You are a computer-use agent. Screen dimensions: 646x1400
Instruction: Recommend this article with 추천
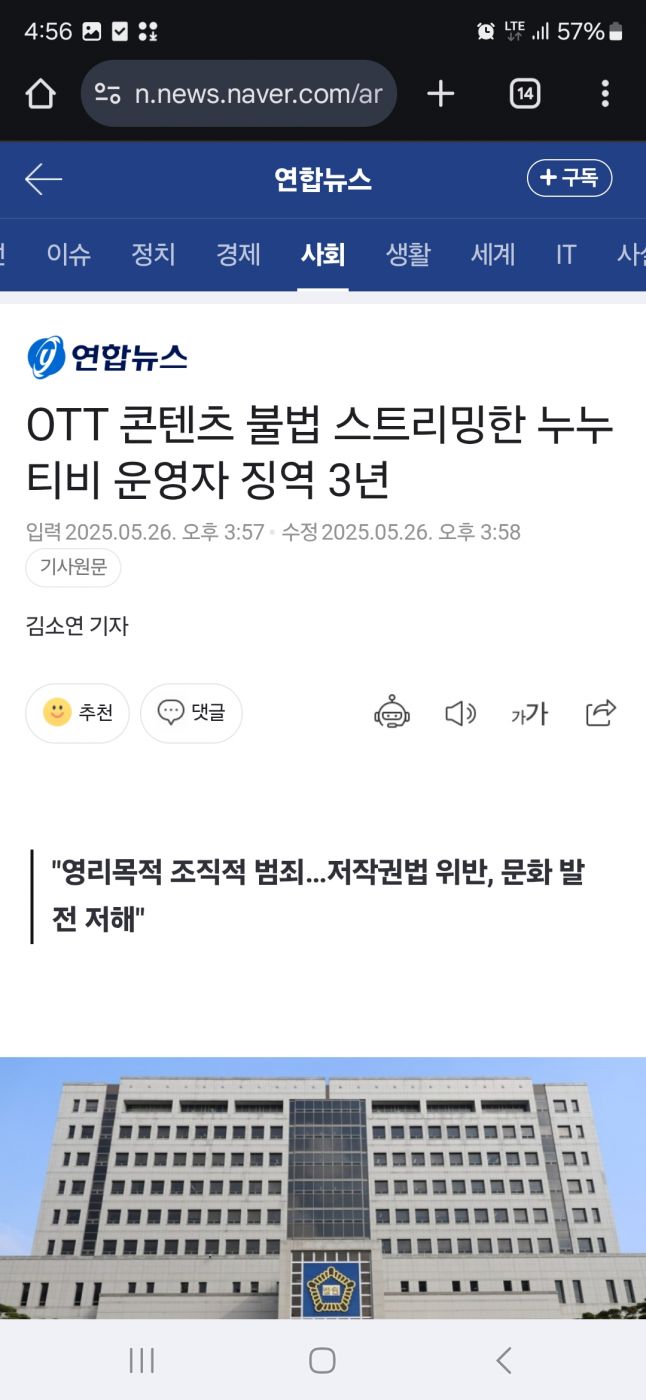77,713
